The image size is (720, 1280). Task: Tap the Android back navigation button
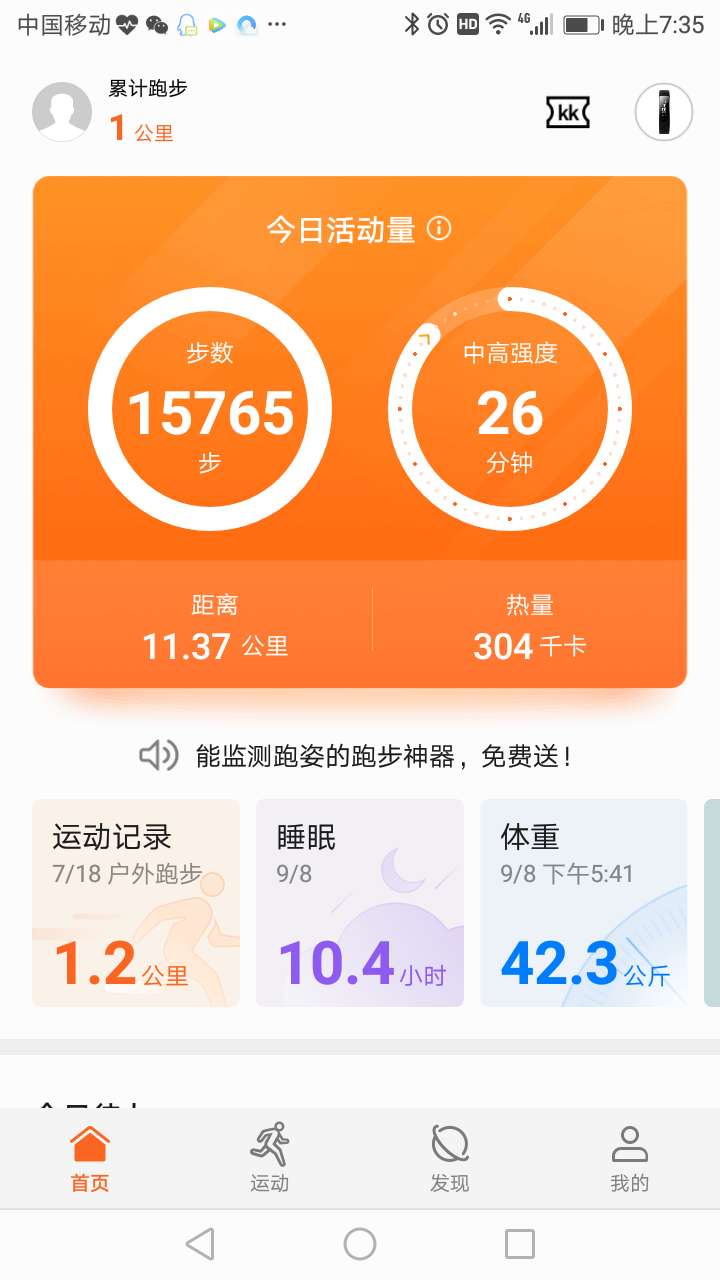point(200,1243)
